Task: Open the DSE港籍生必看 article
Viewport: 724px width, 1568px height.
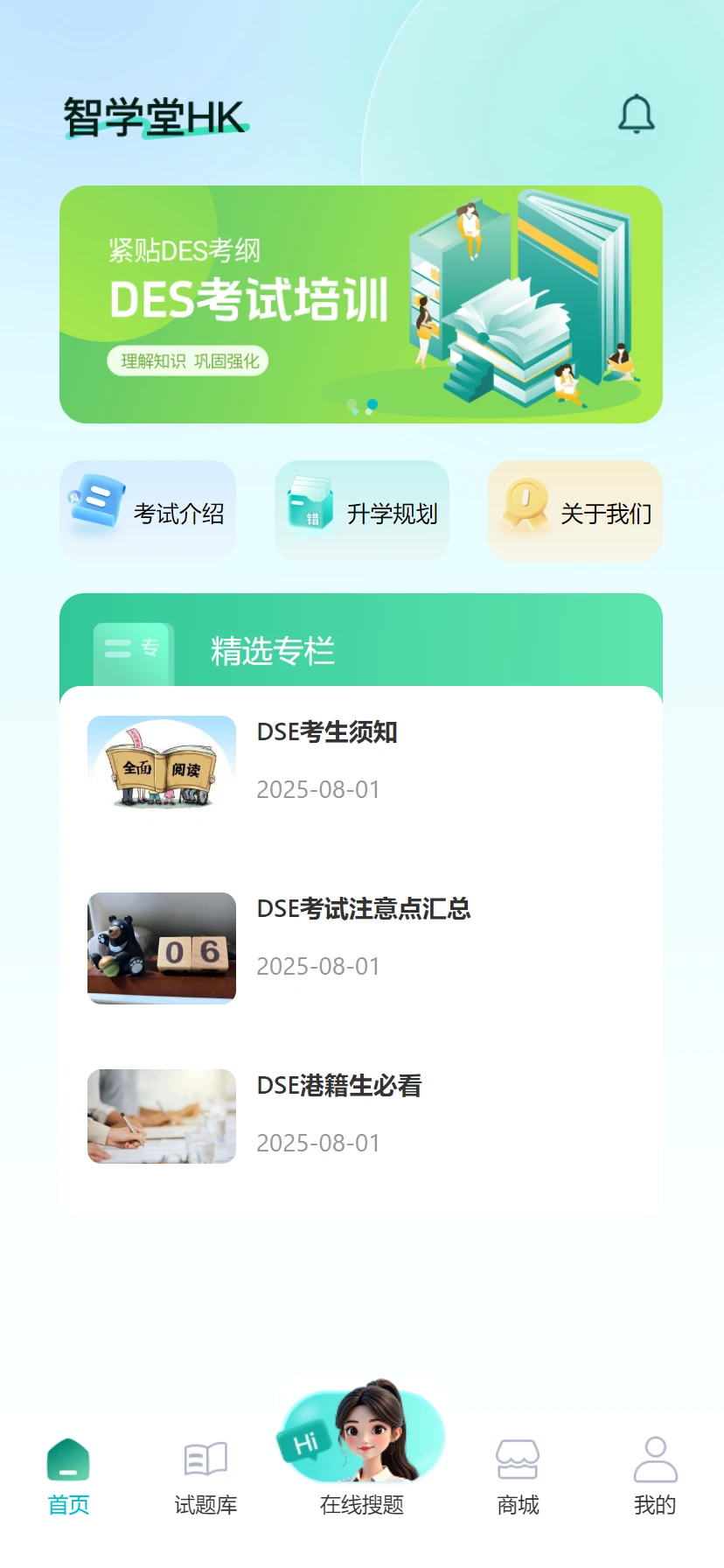Action: [361, 1116]
